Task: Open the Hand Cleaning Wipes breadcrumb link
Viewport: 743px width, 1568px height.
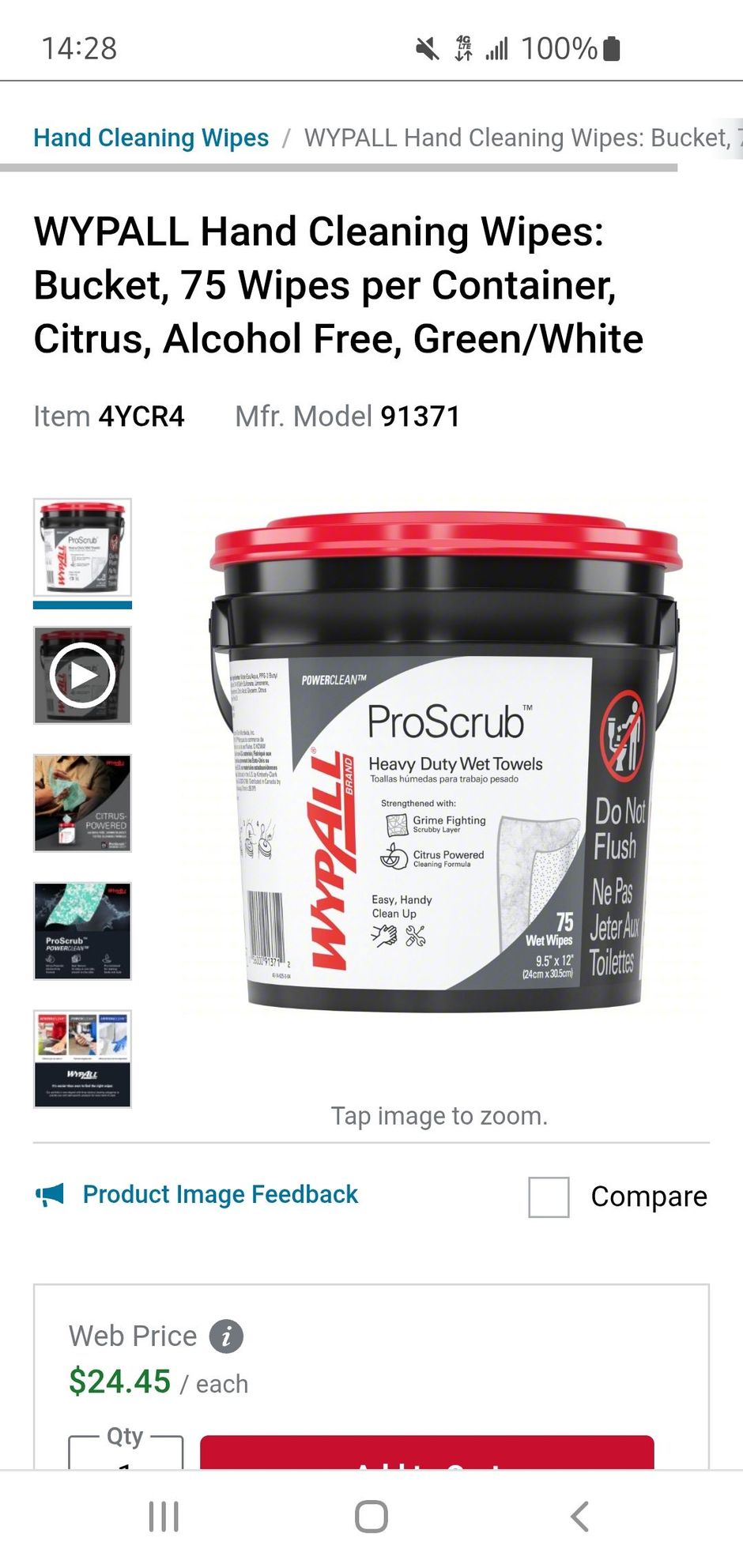Action: 151,138
